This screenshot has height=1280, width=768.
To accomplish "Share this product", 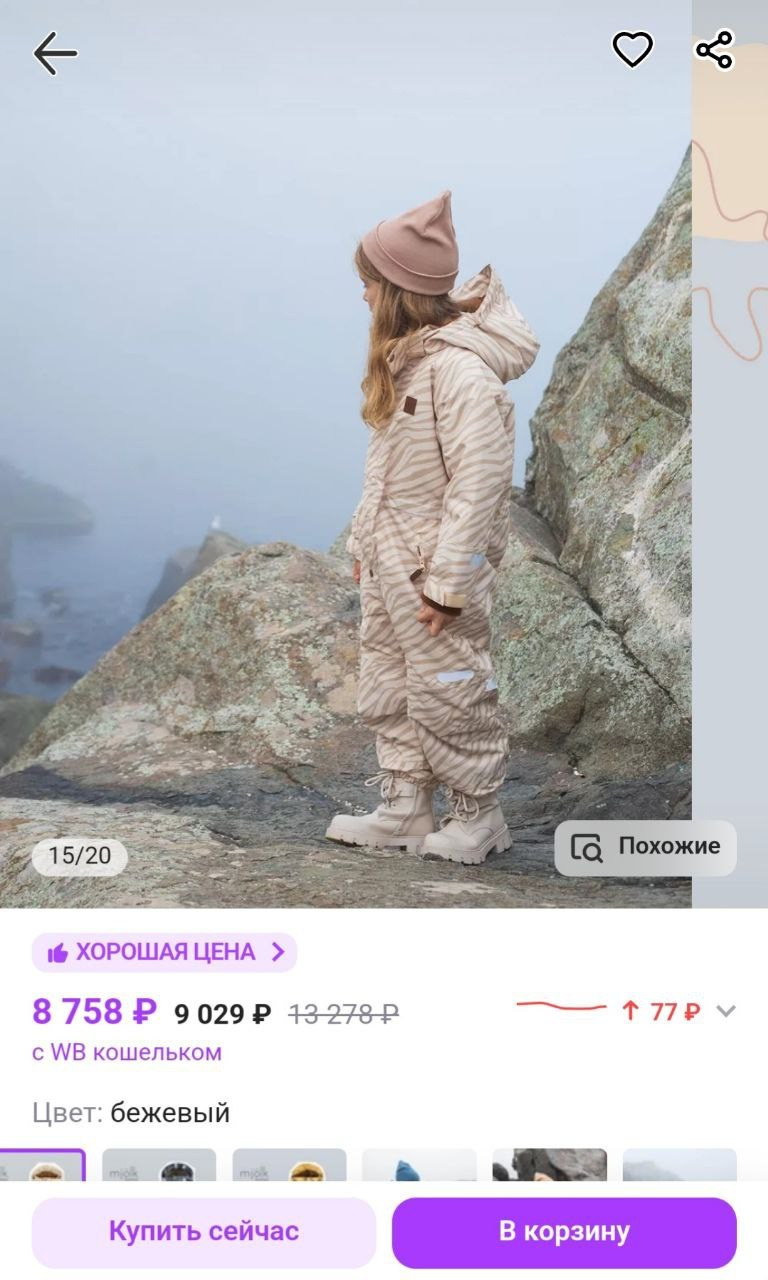I will pos(714,50).
